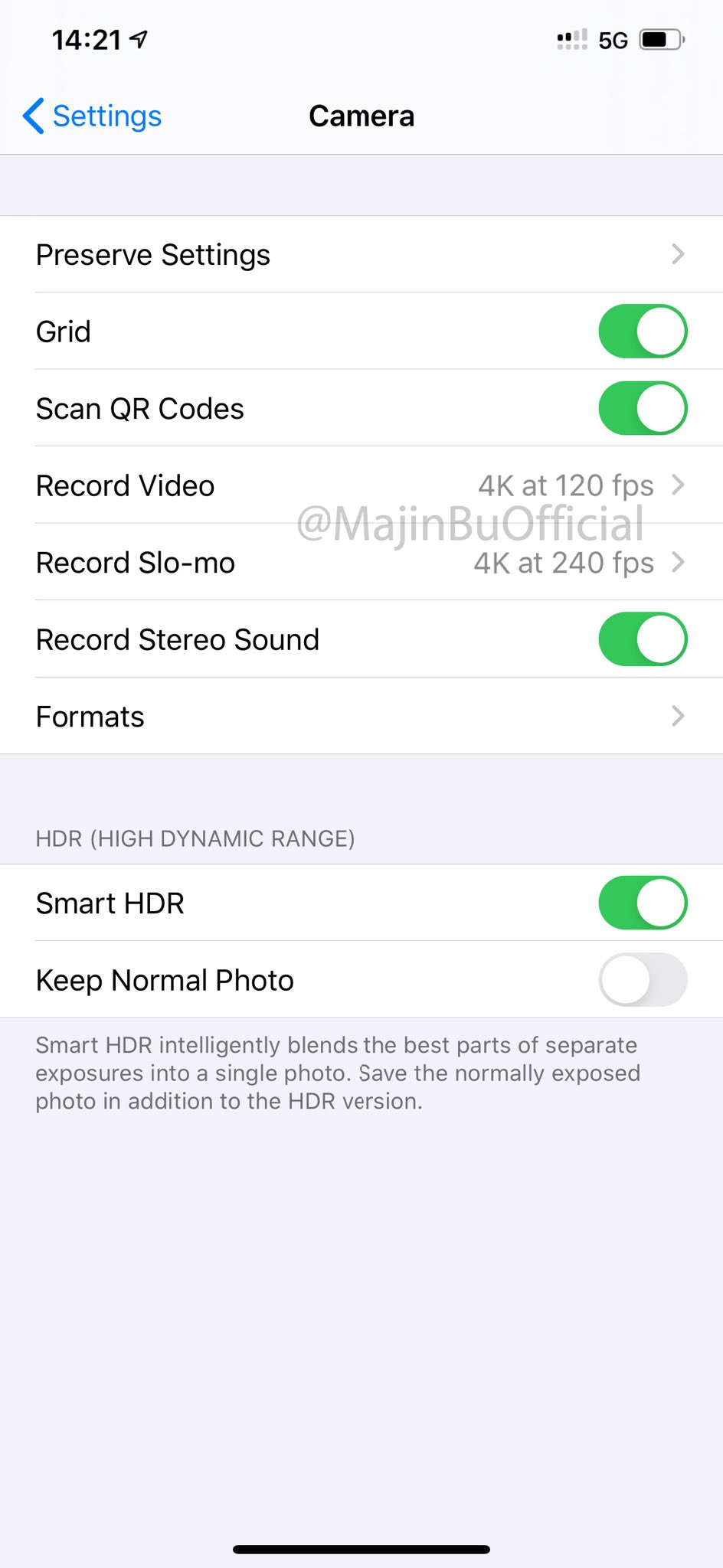Disable Scan QR Codes
This screenshot has width=723, height=1568.
pyautogui.click(x=642, y=408)
